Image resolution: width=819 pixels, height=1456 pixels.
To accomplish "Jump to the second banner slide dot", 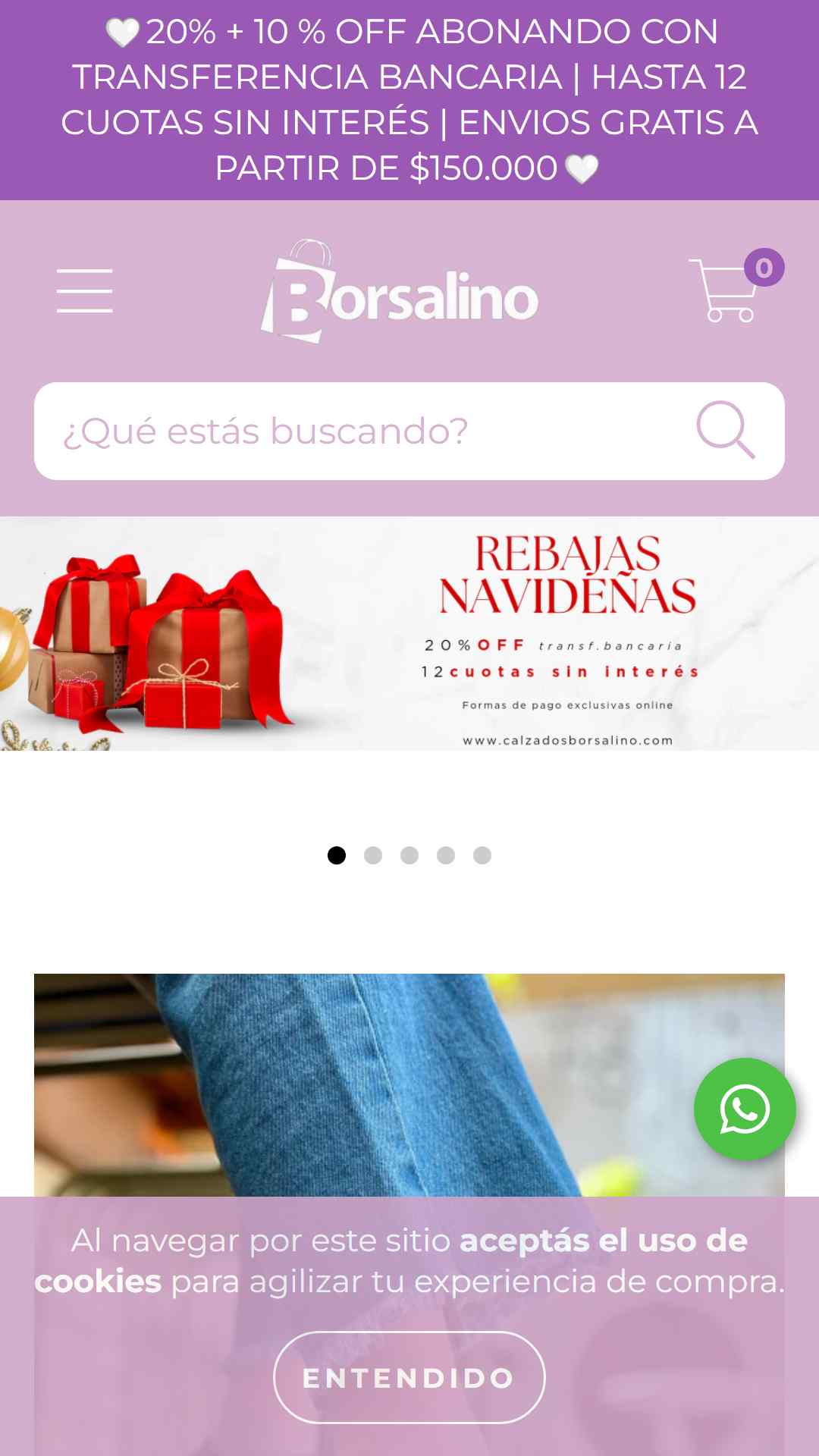I will [373, 855].
